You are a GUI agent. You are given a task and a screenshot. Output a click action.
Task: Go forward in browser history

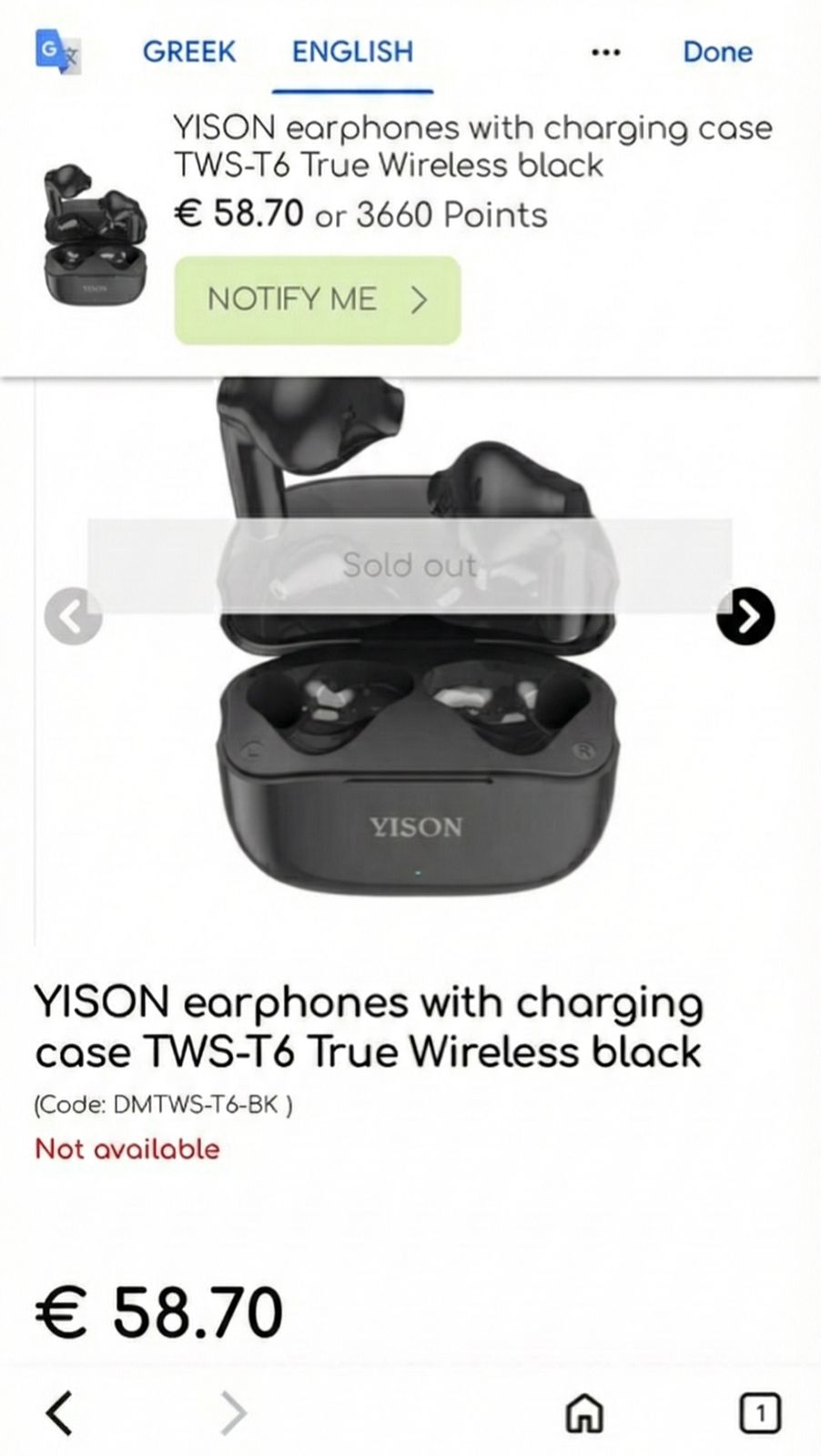(x=233, y=1412)
